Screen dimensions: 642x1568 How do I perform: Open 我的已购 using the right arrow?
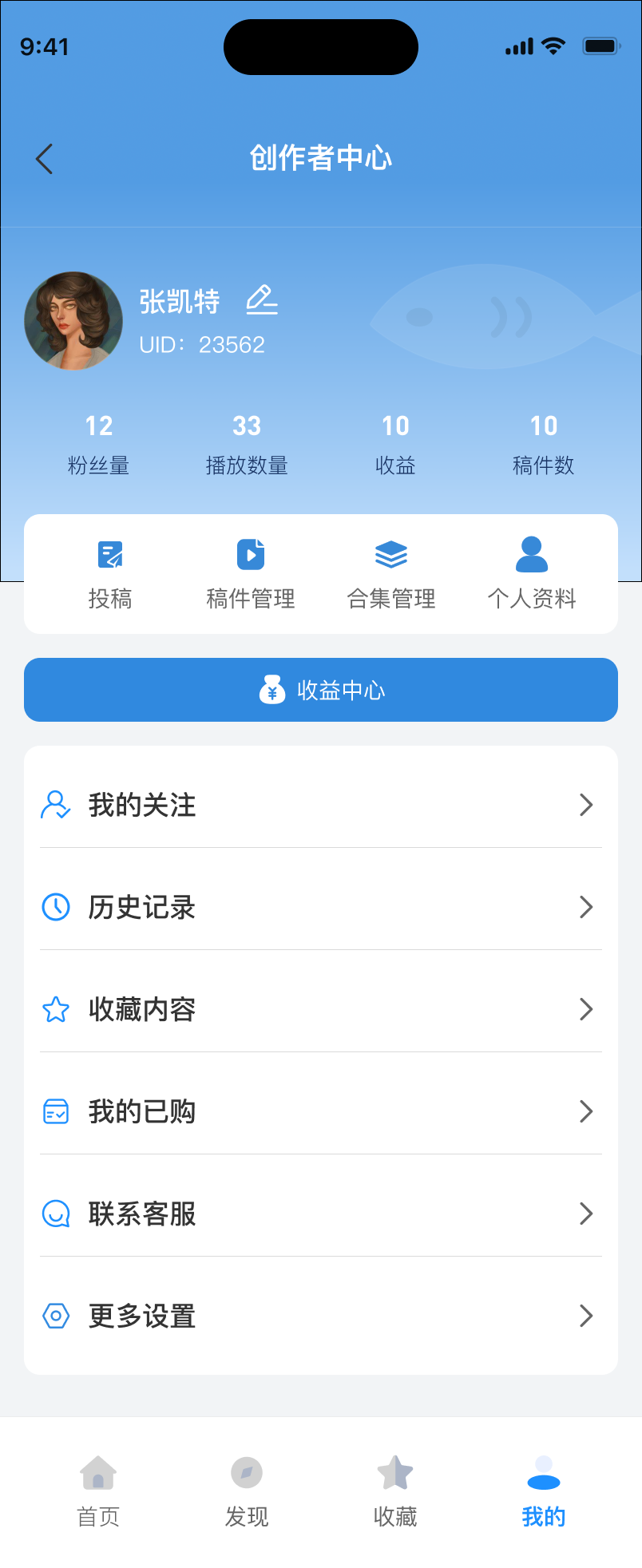tap(585, 1111)
